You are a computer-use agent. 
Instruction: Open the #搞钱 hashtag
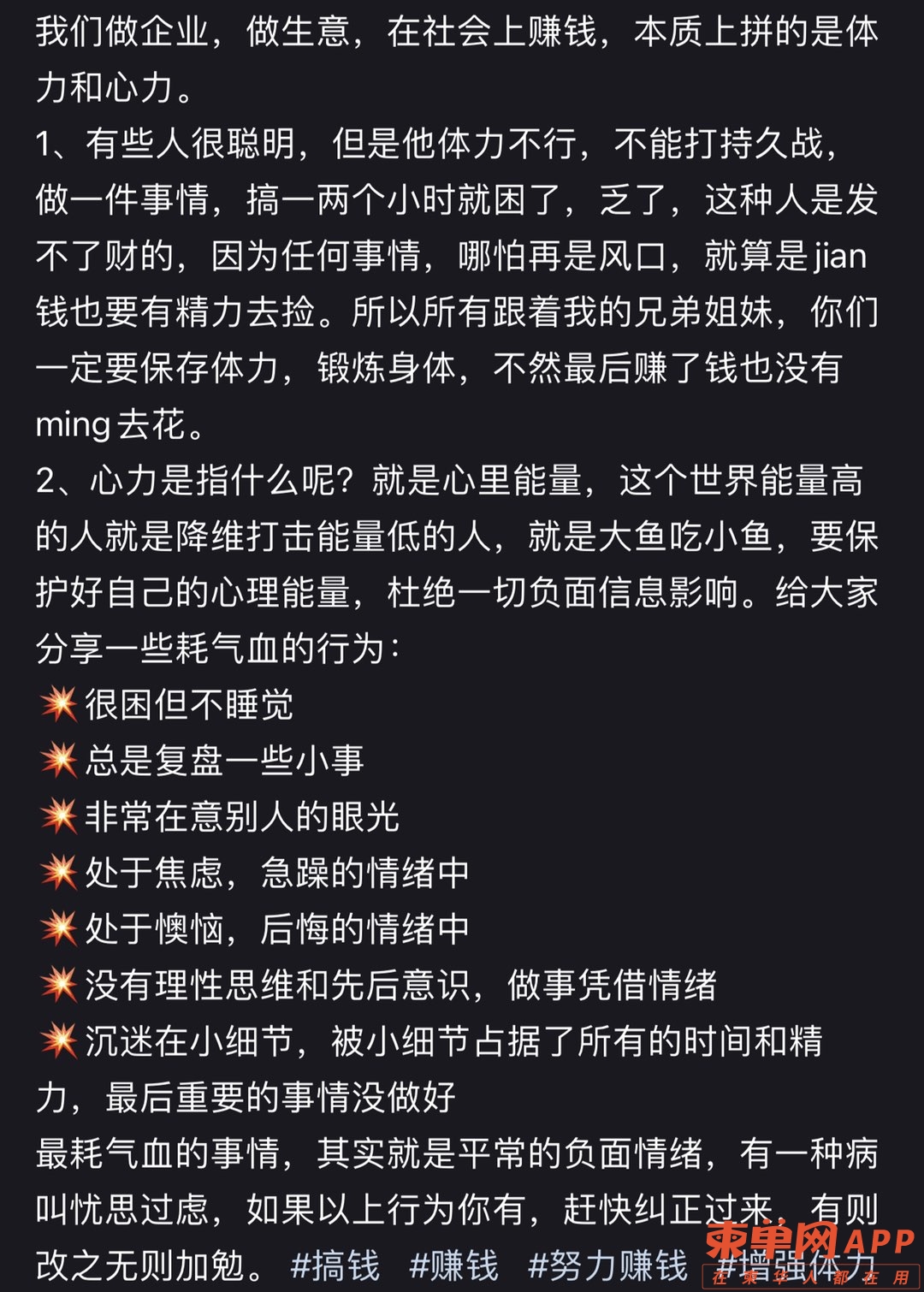click(x=335, y=1265)
